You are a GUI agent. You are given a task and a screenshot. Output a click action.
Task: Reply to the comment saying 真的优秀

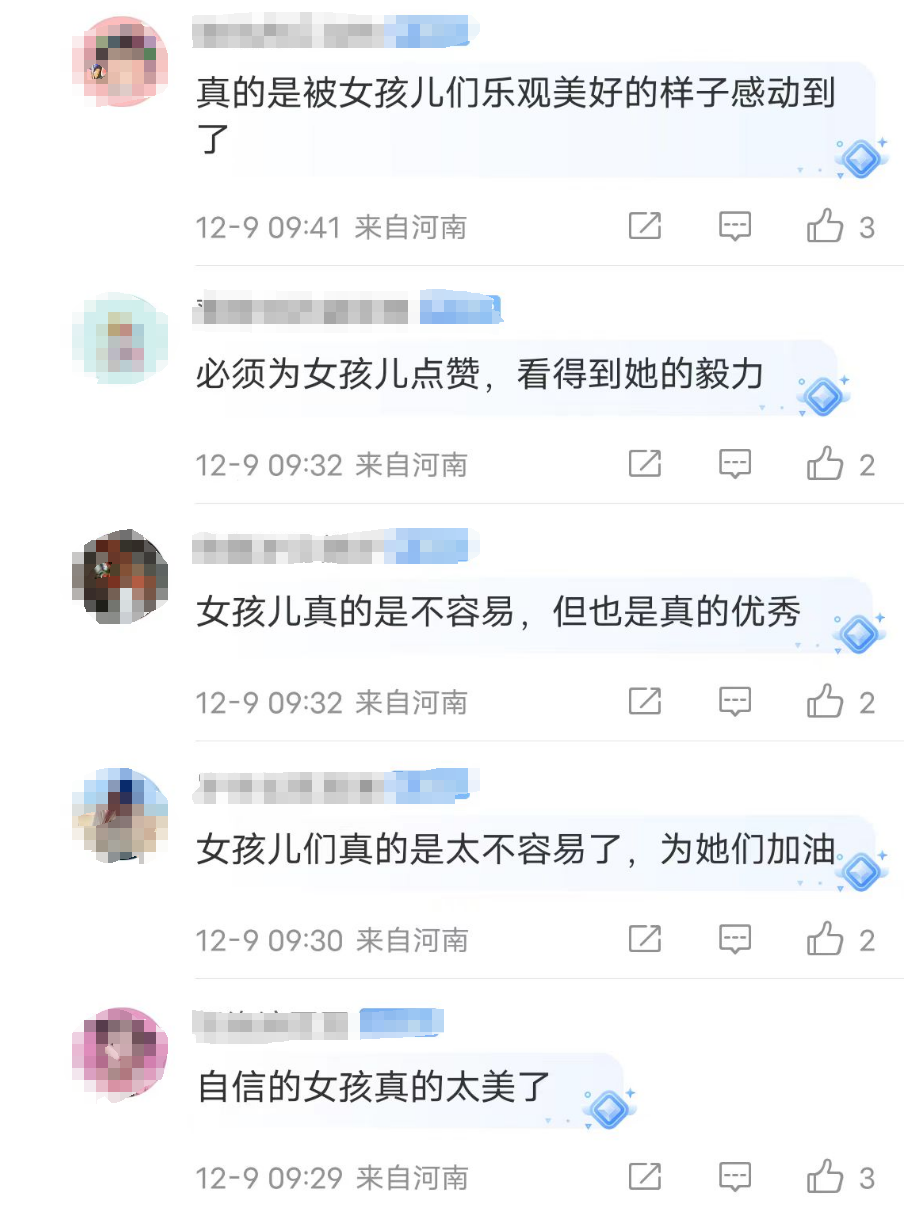[735, 702]
